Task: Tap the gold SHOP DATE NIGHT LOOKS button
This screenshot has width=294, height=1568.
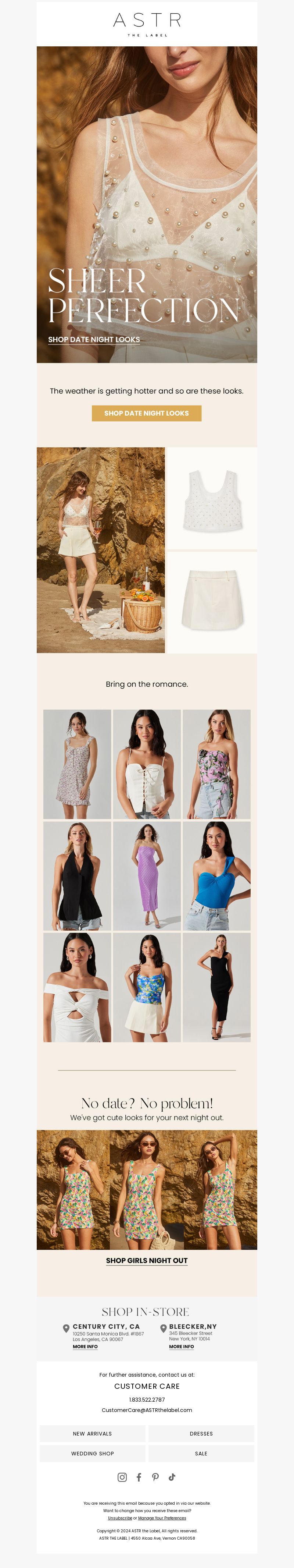Action: (146, 413)
